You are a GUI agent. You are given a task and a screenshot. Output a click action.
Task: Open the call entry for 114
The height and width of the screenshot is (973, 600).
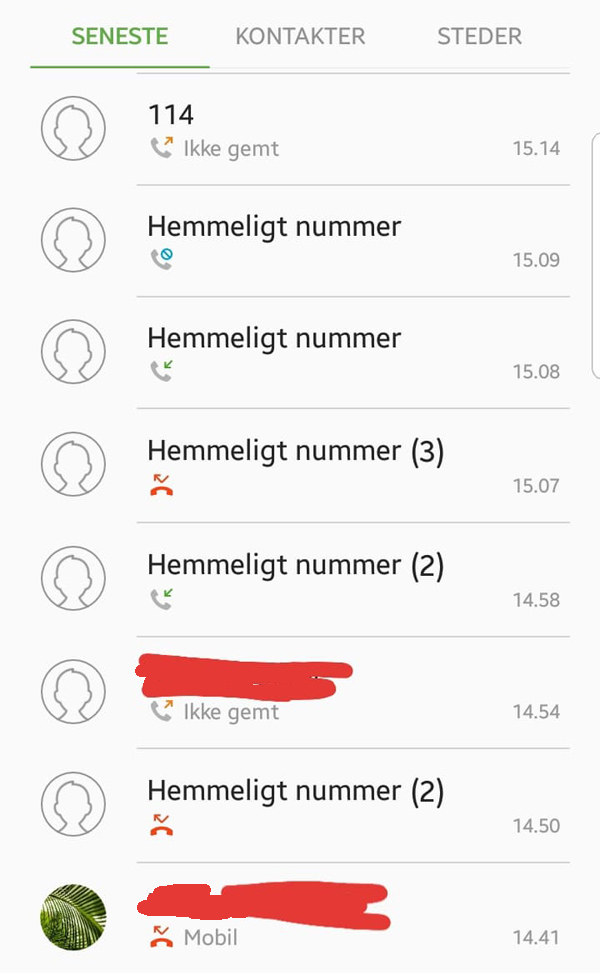[x=340, y=130]
